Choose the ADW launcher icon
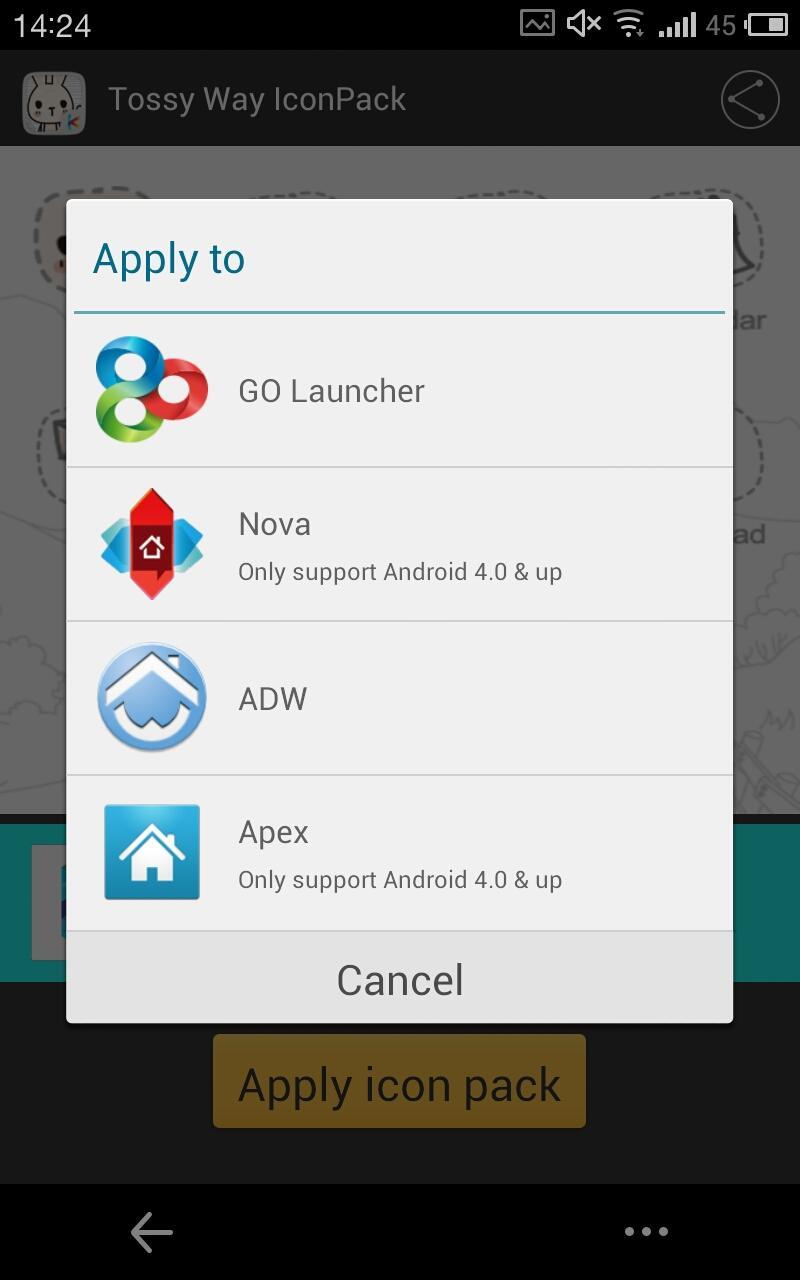This screenshot has height=1280, width=800. point(151,697)
